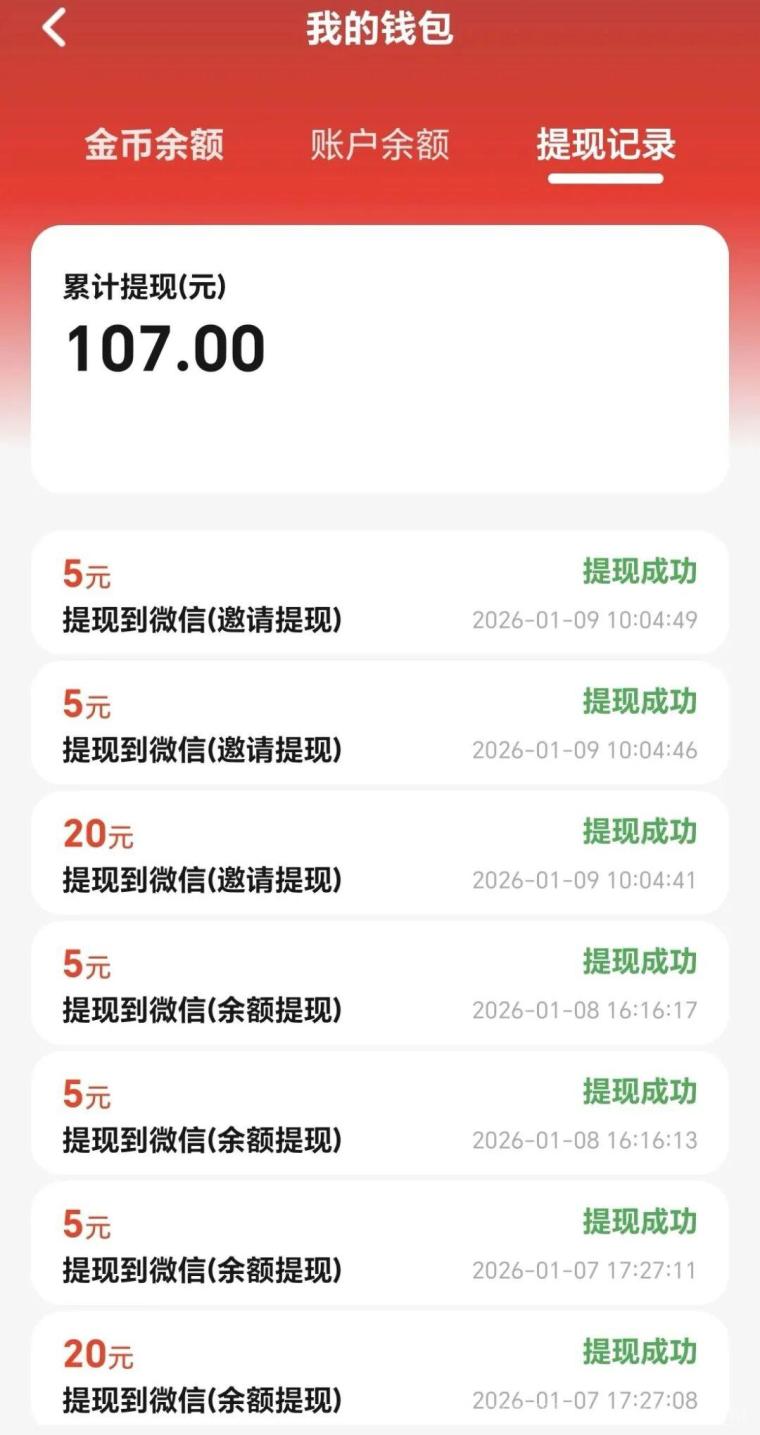Go back from the wallet page

click(x=54, y=28)
